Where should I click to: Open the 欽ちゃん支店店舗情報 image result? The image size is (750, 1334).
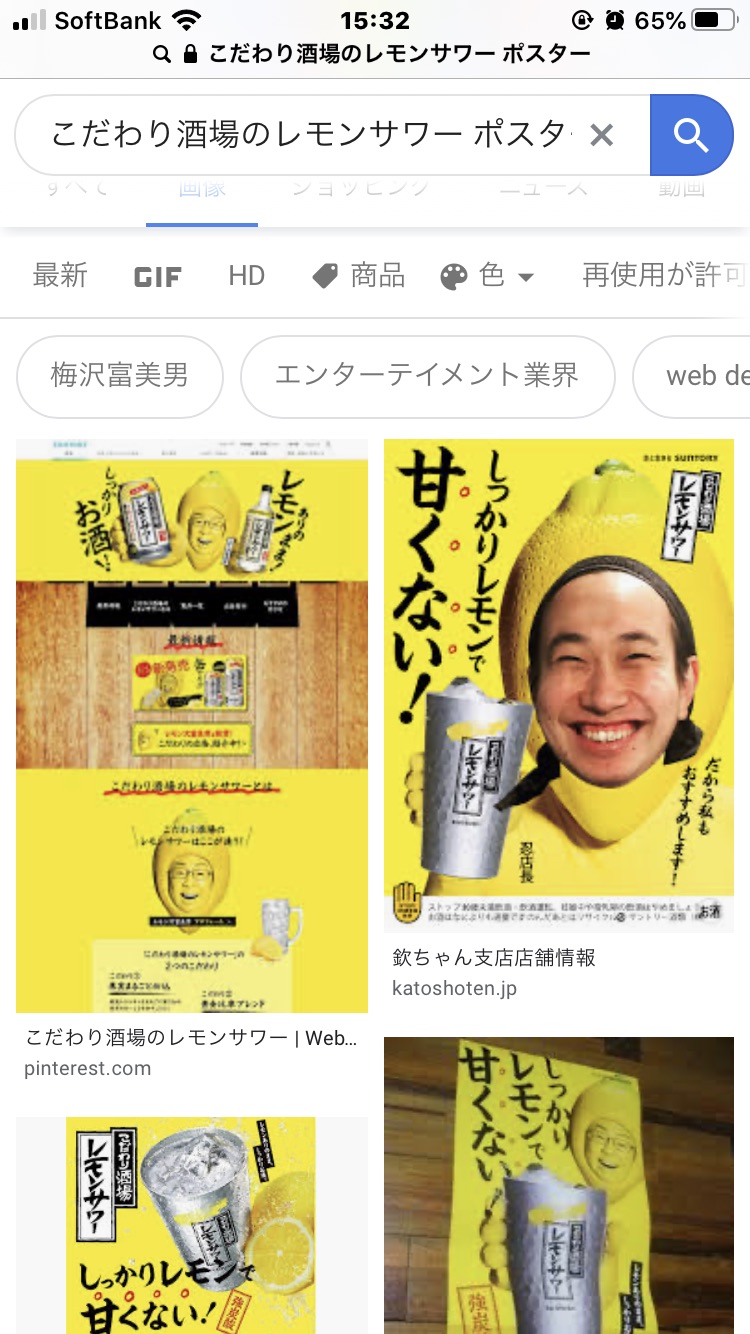559,685
